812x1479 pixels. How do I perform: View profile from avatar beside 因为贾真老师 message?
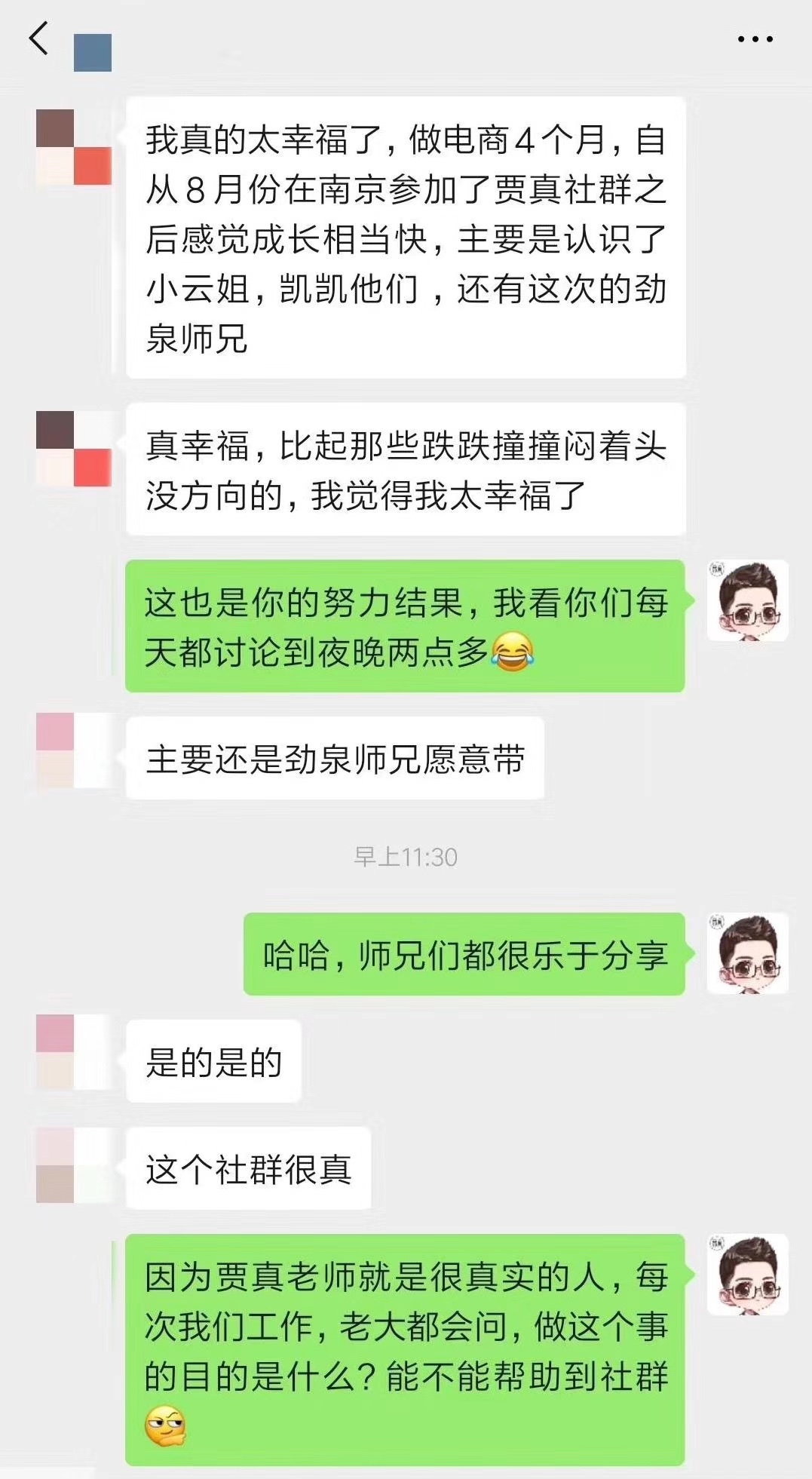pyautogui.click(x=747, y=1275)
